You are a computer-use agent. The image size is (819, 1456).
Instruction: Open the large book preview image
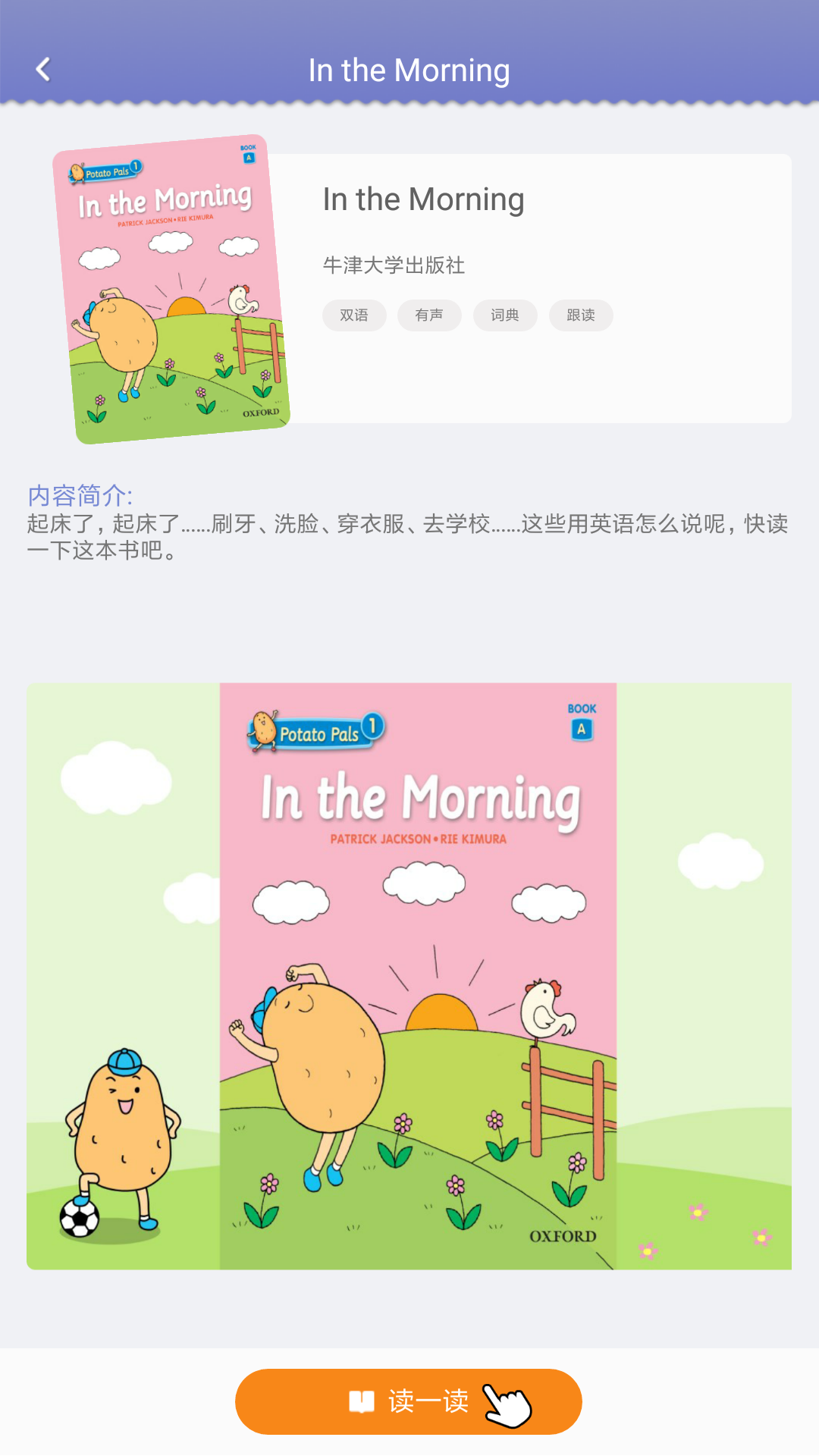point(409,976)
